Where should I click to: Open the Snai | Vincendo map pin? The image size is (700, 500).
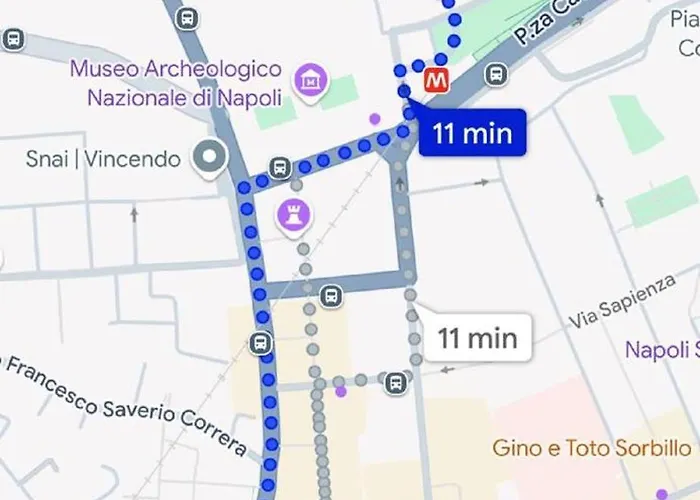(209, 157)
